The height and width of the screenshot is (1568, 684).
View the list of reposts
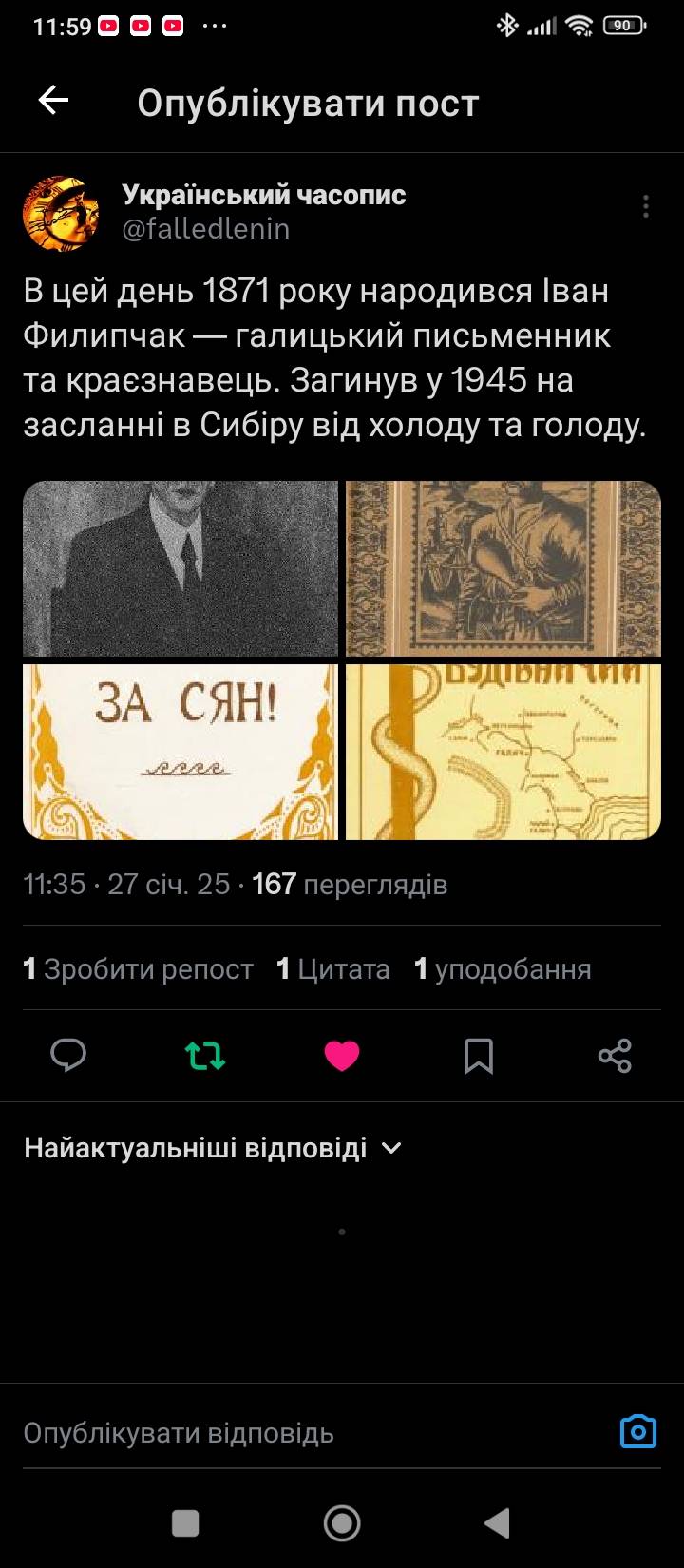tap(138, 969)
